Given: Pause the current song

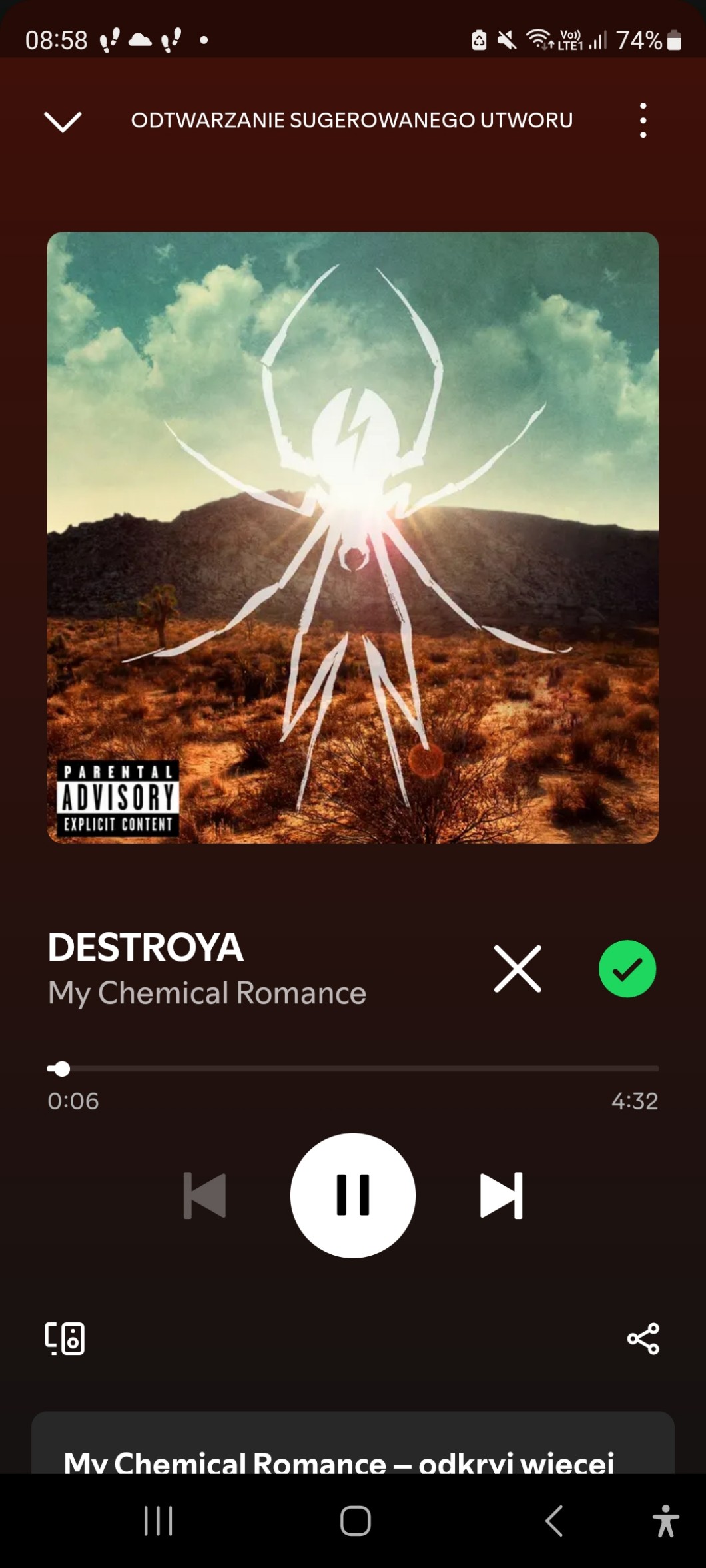Looking at the screenshot, I should point(353,1195).
